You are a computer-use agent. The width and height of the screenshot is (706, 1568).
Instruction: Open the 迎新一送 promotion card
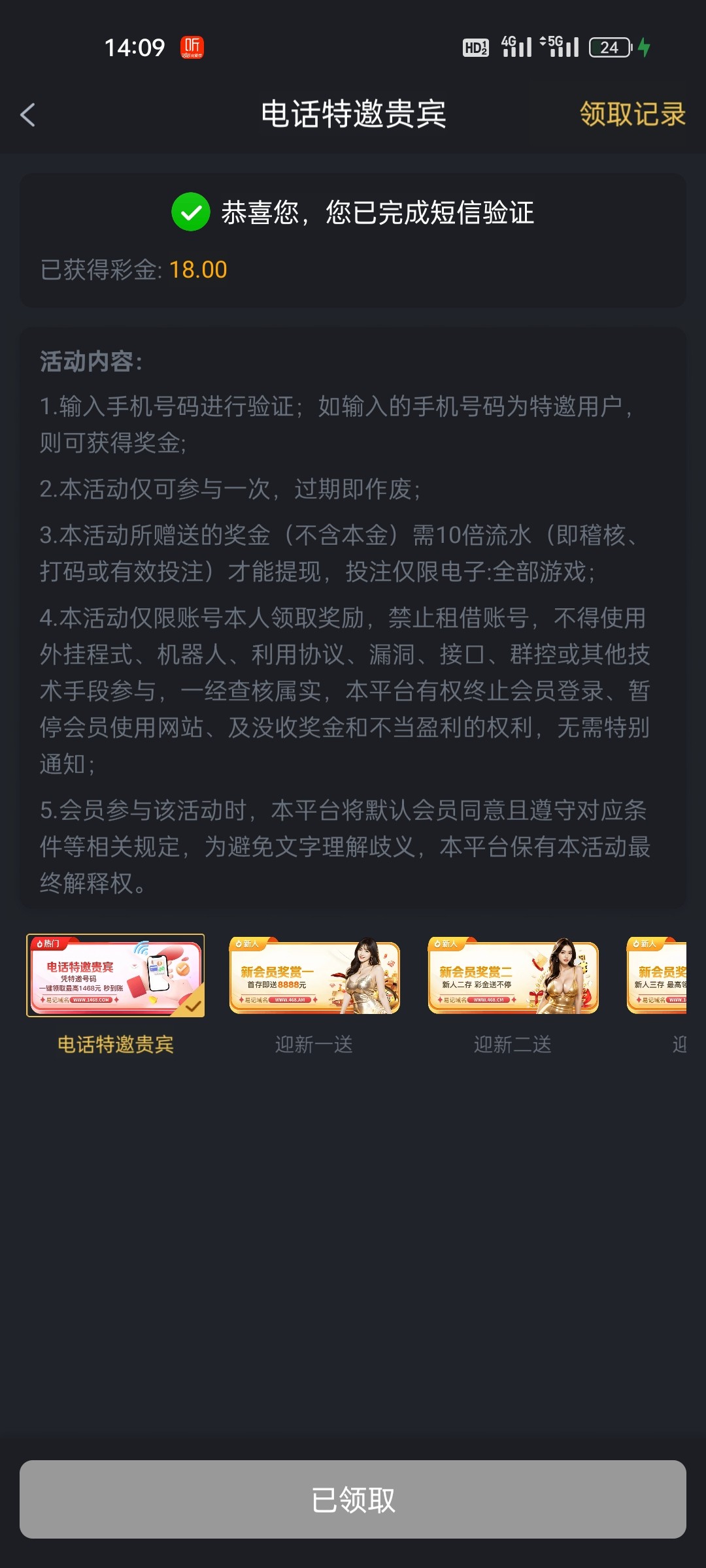tap(314, 977)
